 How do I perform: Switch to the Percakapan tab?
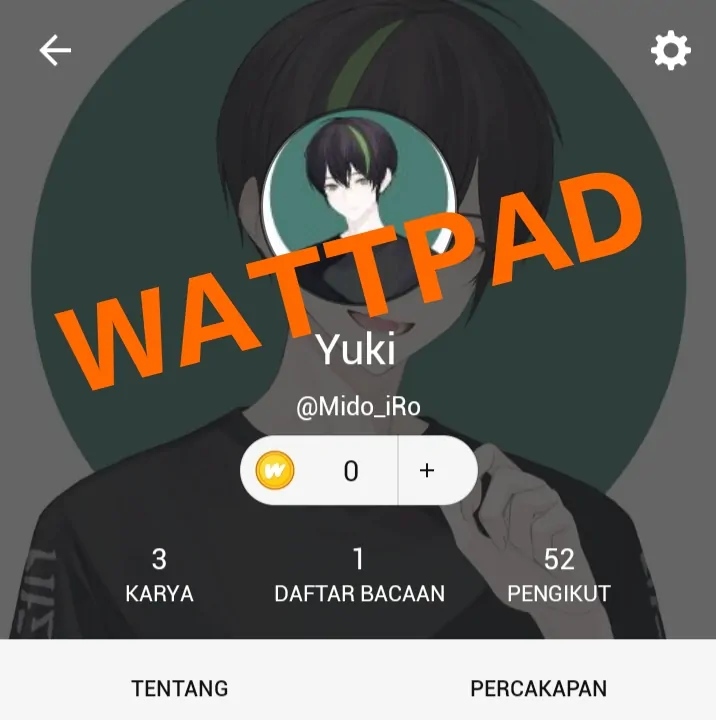(x=538, y=688)
